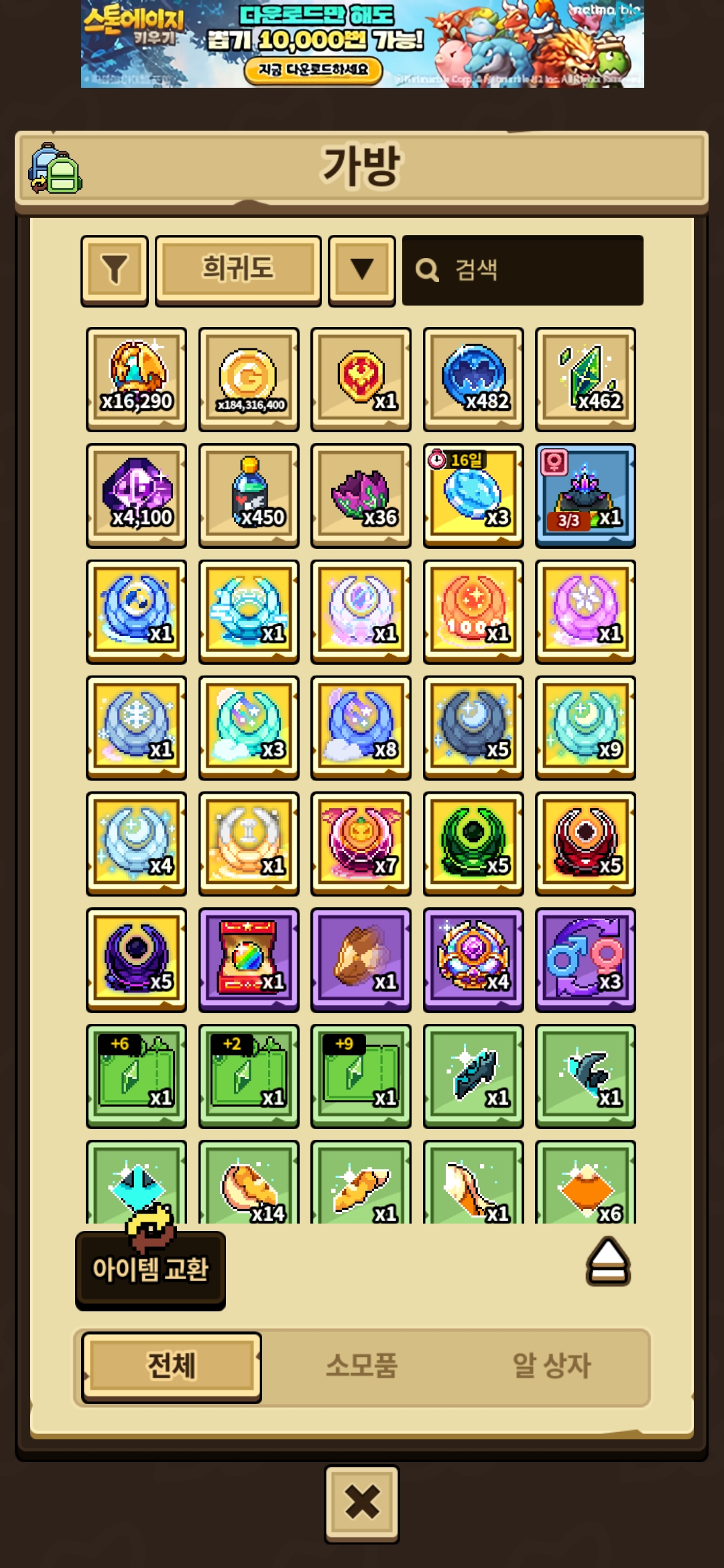Expand the sort order dropdown arrow
This screenshot has width=724, height=1568.
(x=362, y=270)
